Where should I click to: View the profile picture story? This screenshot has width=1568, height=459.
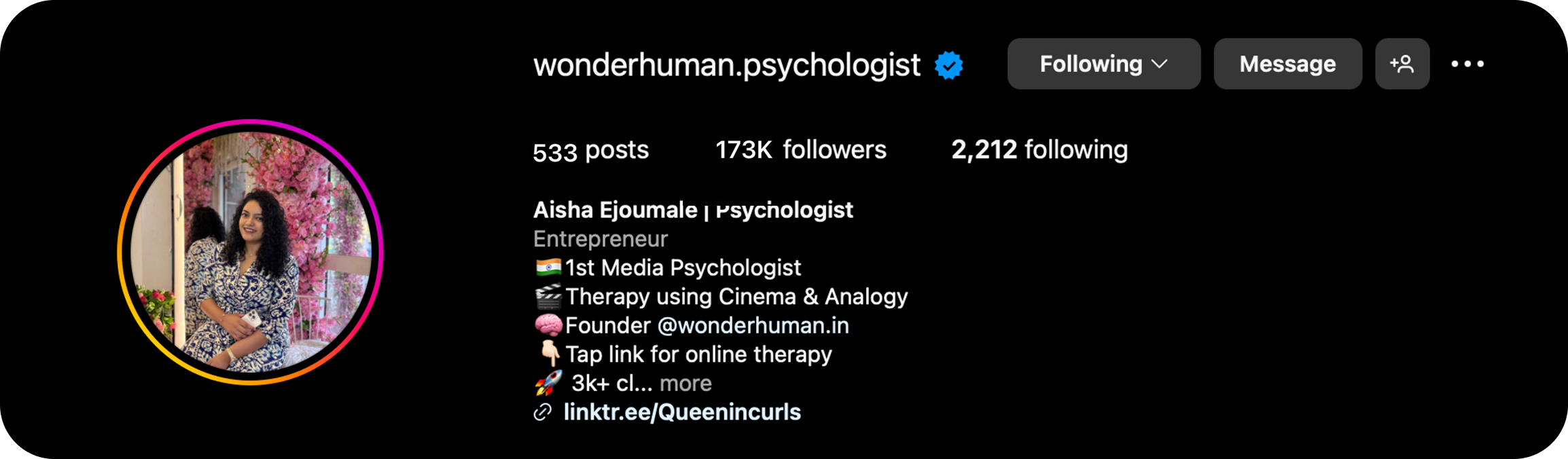(x=250, y=252)
